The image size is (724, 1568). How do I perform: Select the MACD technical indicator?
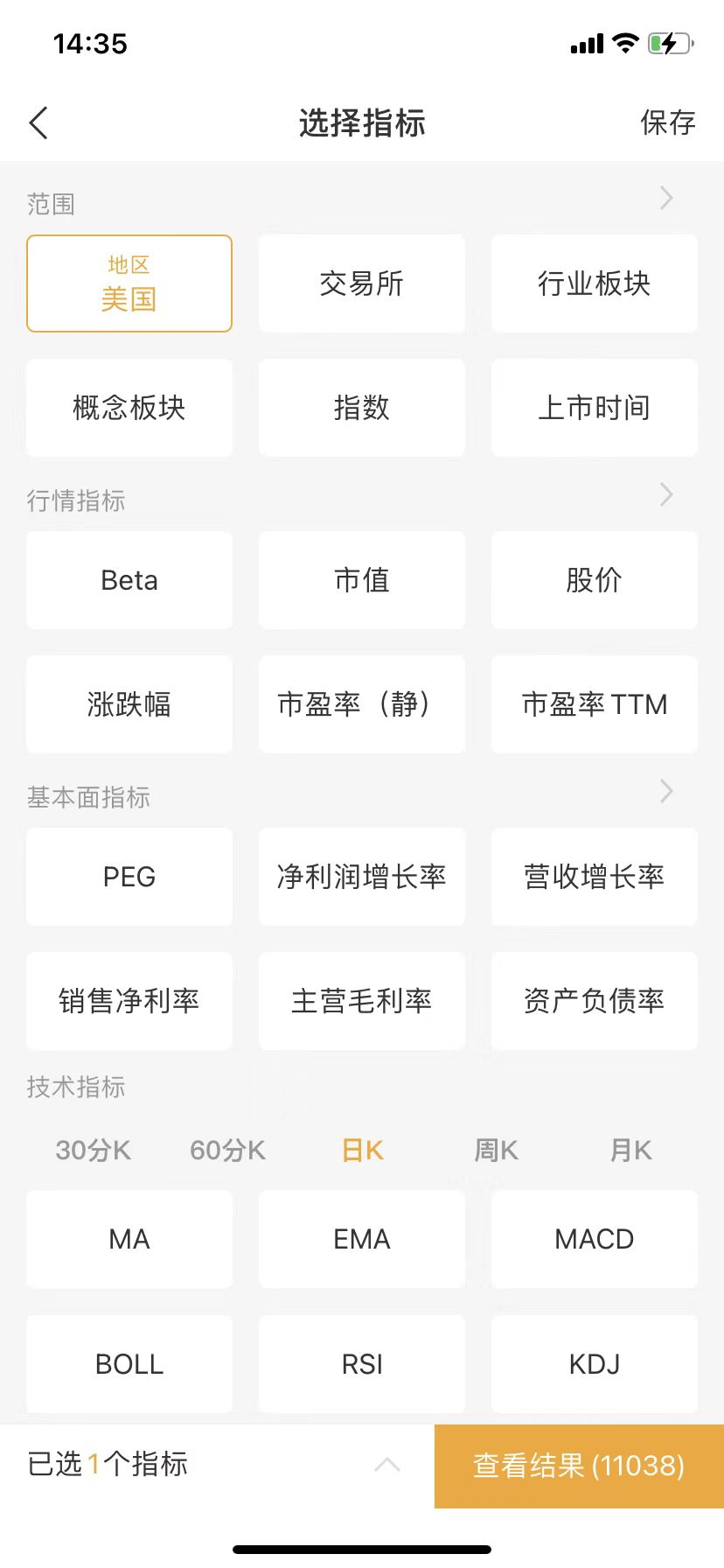[x=595, y=1239]
